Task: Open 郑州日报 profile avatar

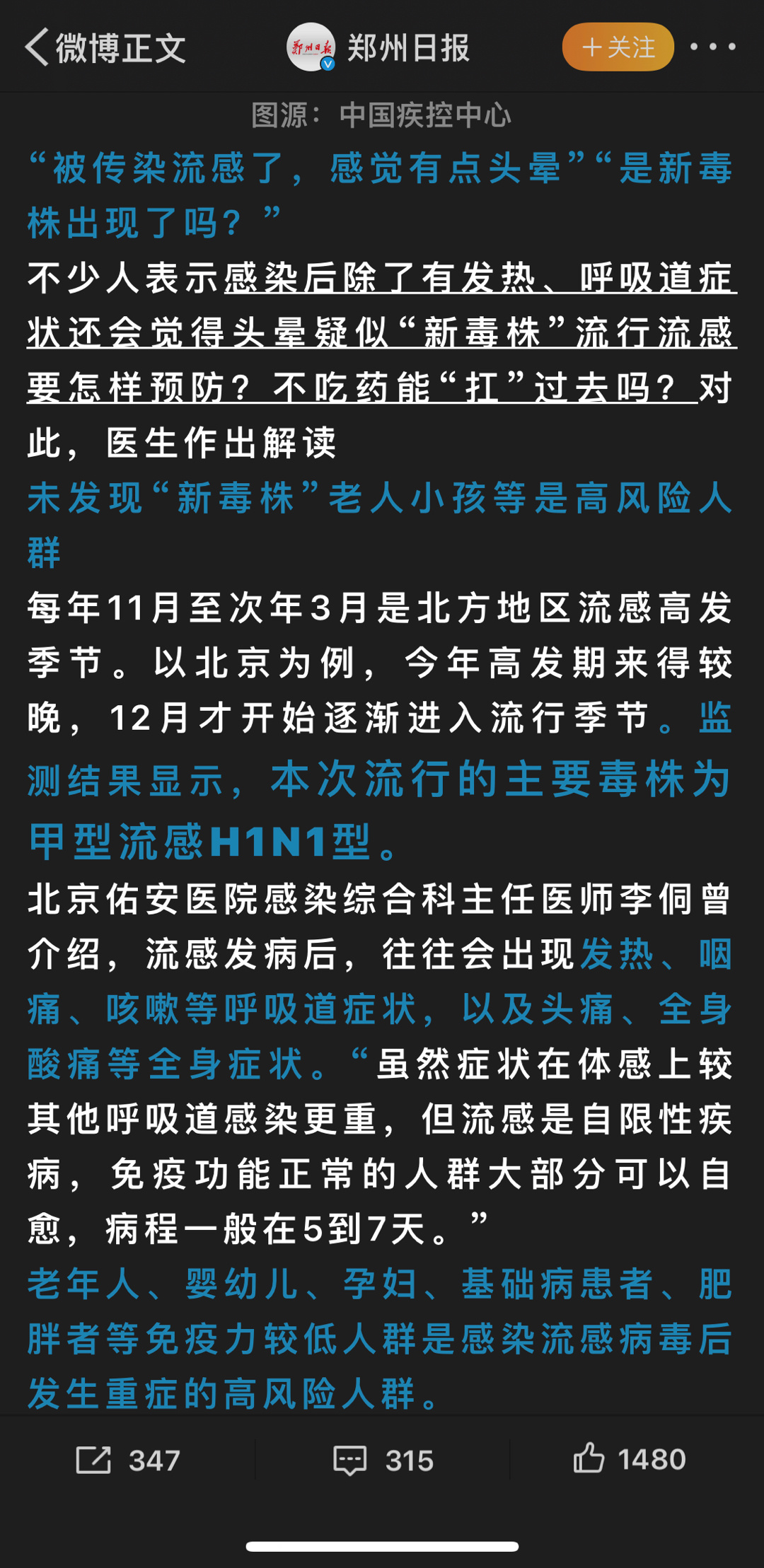Action: (311, 47)
